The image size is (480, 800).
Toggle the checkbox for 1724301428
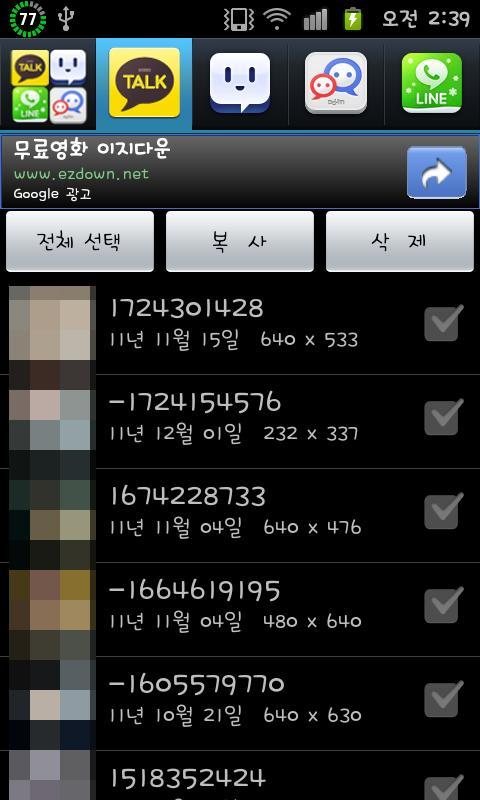pos(443,323)
